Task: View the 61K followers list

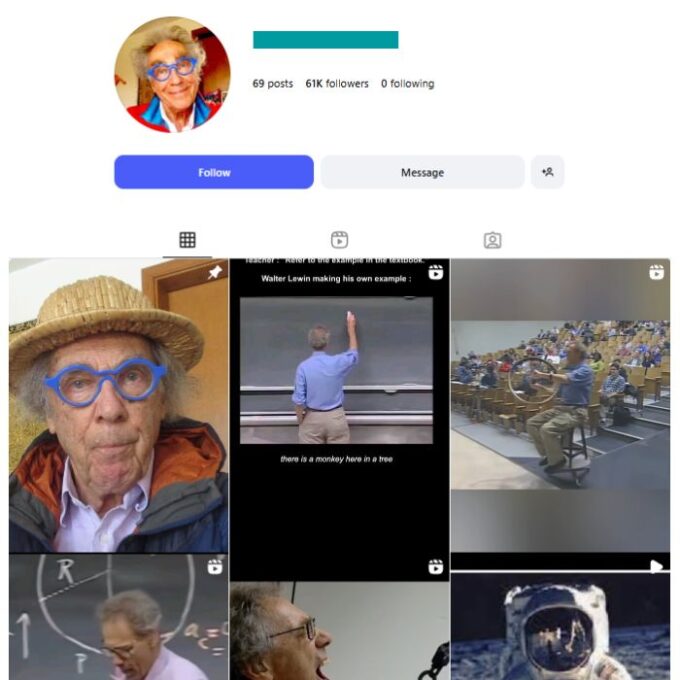Action: click(x=337, y=84)
